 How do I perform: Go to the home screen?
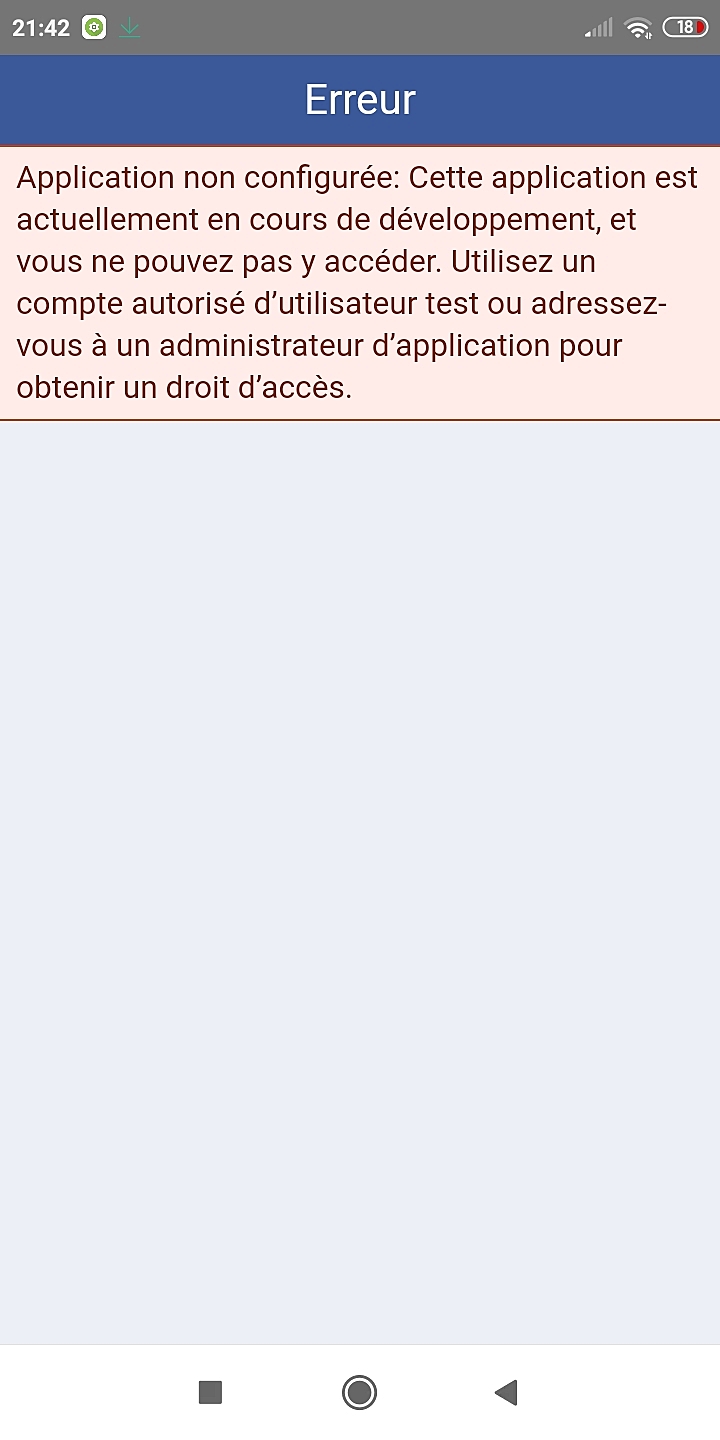tap(359, 1392)
